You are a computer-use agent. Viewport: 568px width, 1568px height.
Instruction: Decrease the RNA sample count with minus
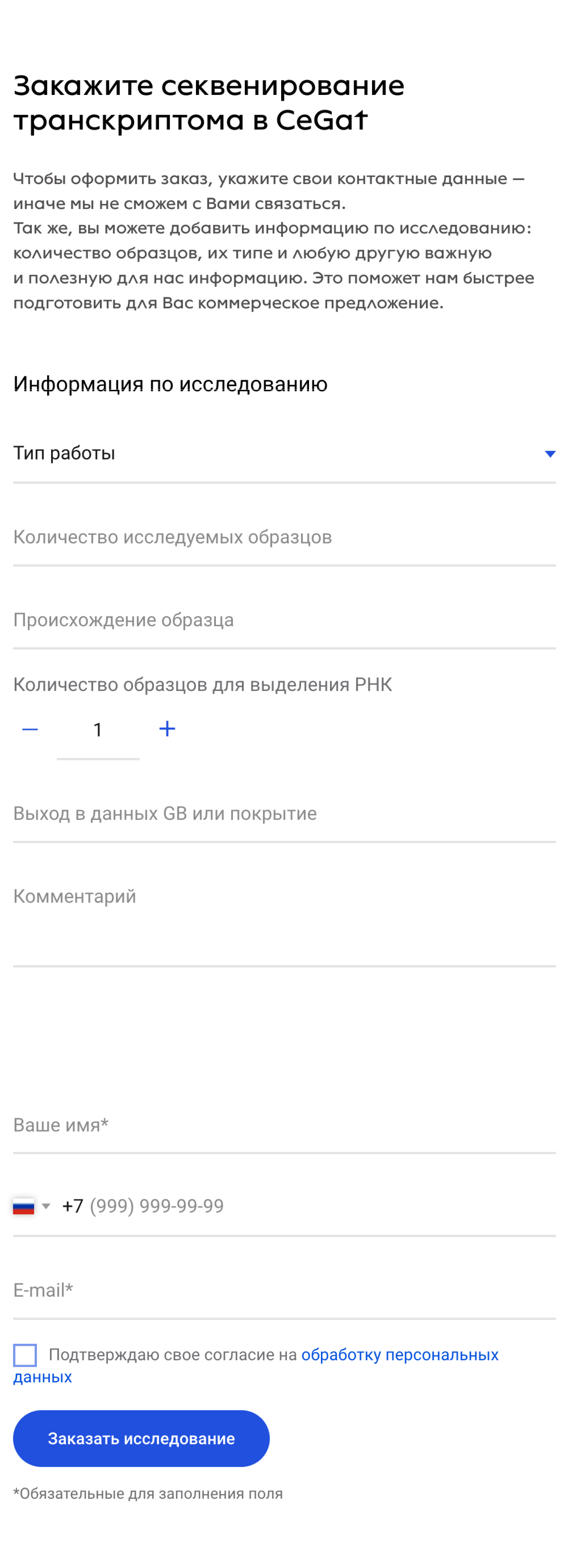click(30, 729)
